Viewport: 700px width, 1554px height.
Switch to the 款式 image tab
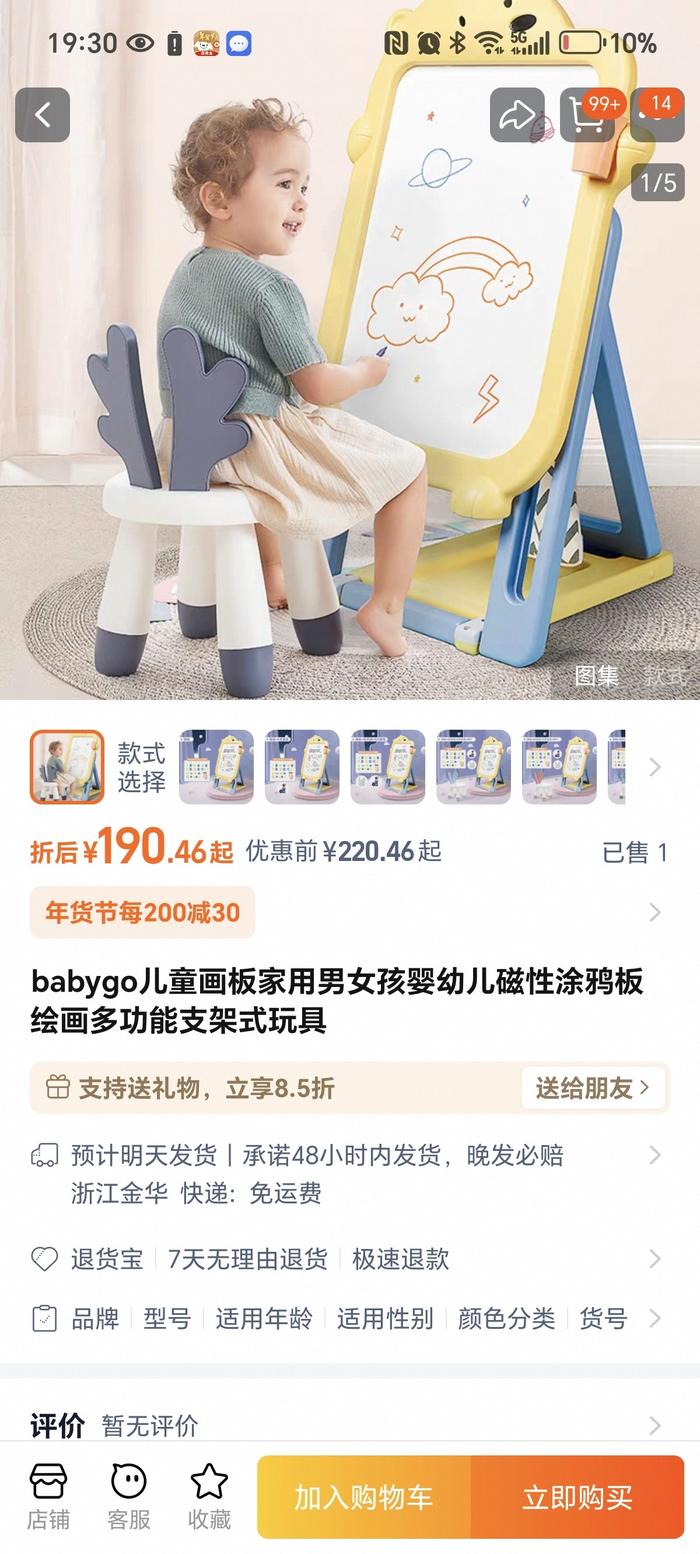click(x=664, y=676)
